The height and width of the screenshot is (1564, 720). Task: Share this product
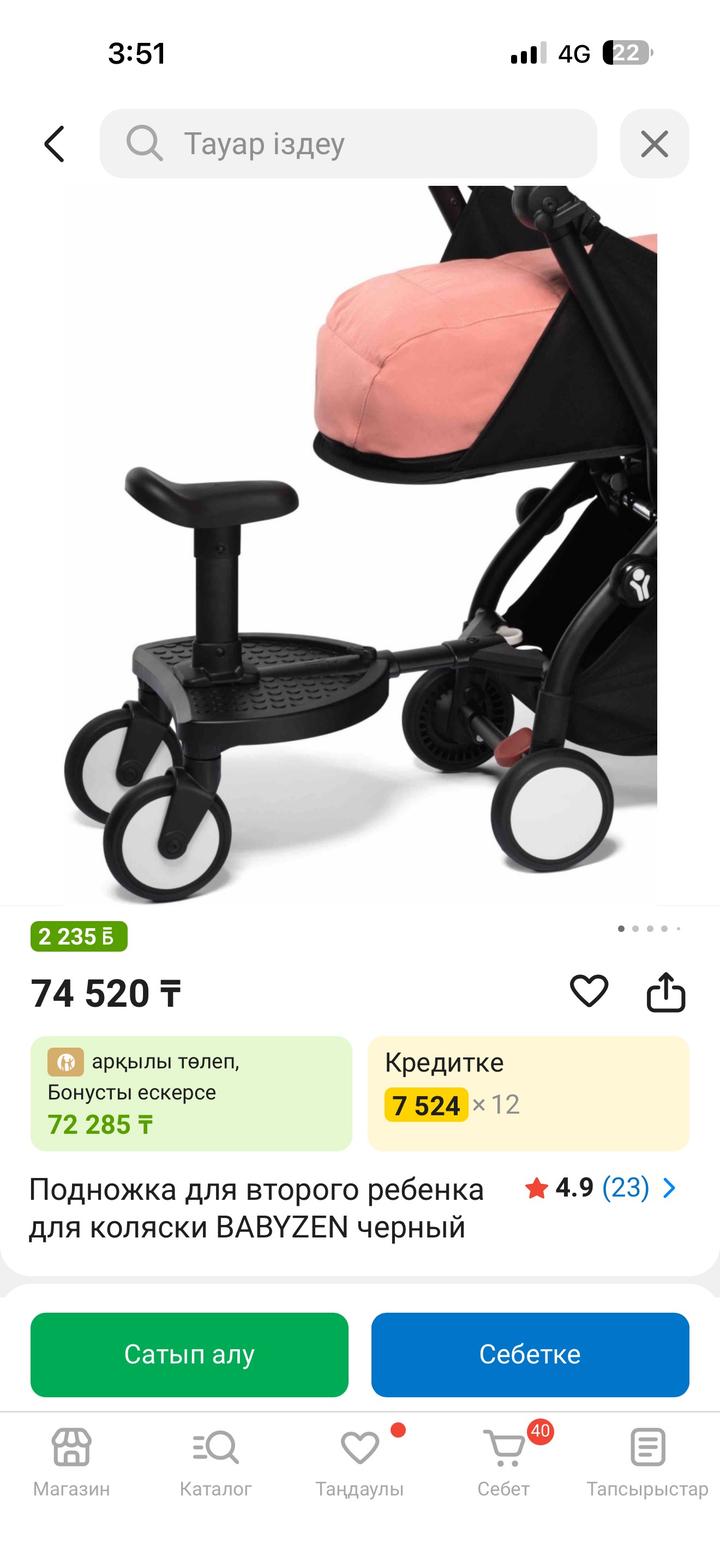[666, 992]
